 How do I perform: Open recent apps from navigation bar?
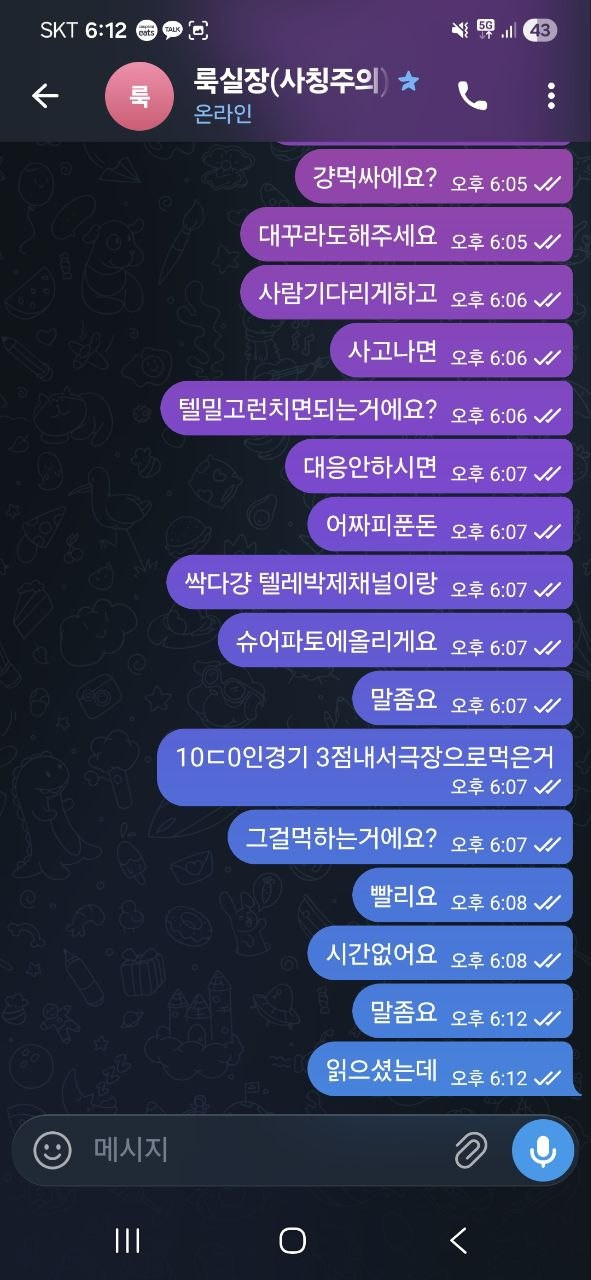pos(127,1241)
